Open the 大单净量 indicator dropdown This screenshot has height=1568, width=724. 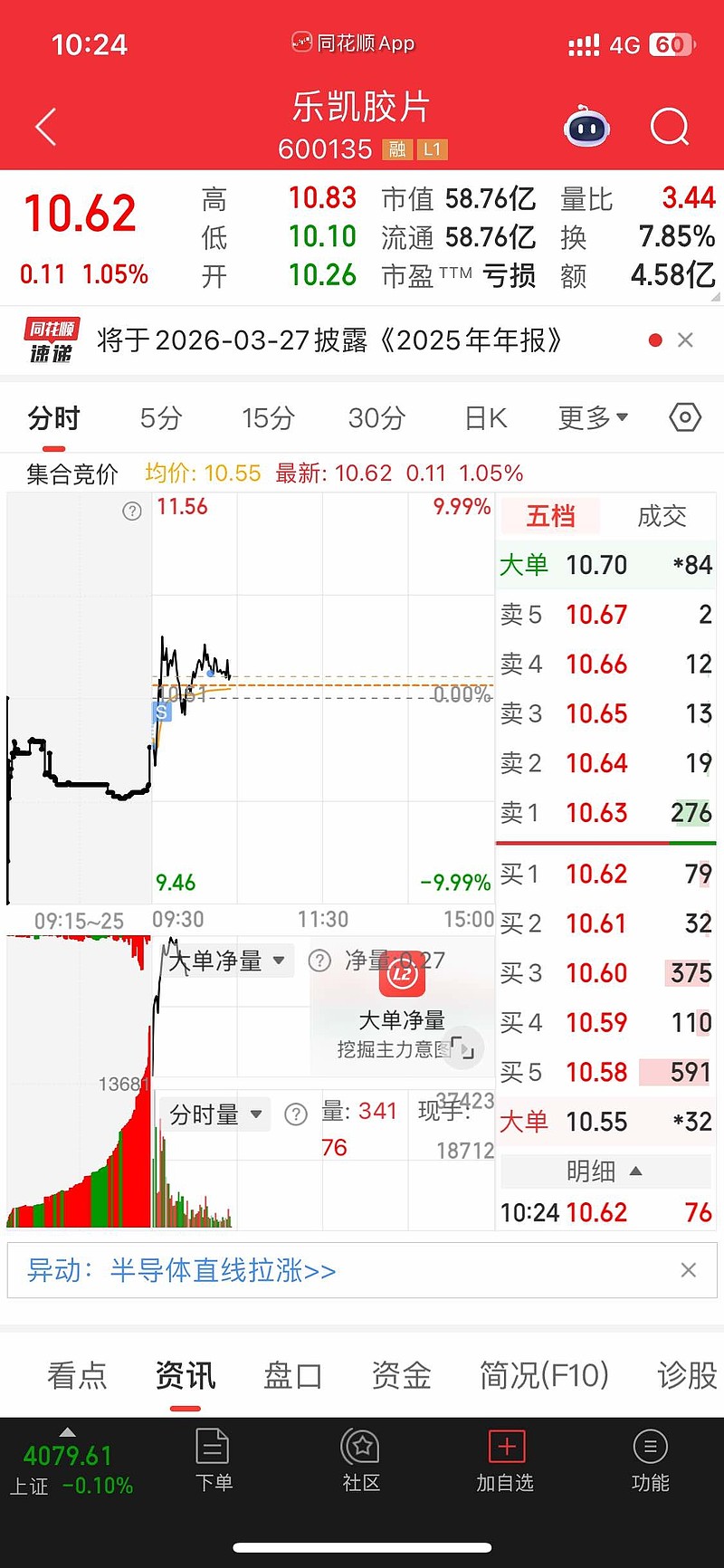tap(228, 961)
